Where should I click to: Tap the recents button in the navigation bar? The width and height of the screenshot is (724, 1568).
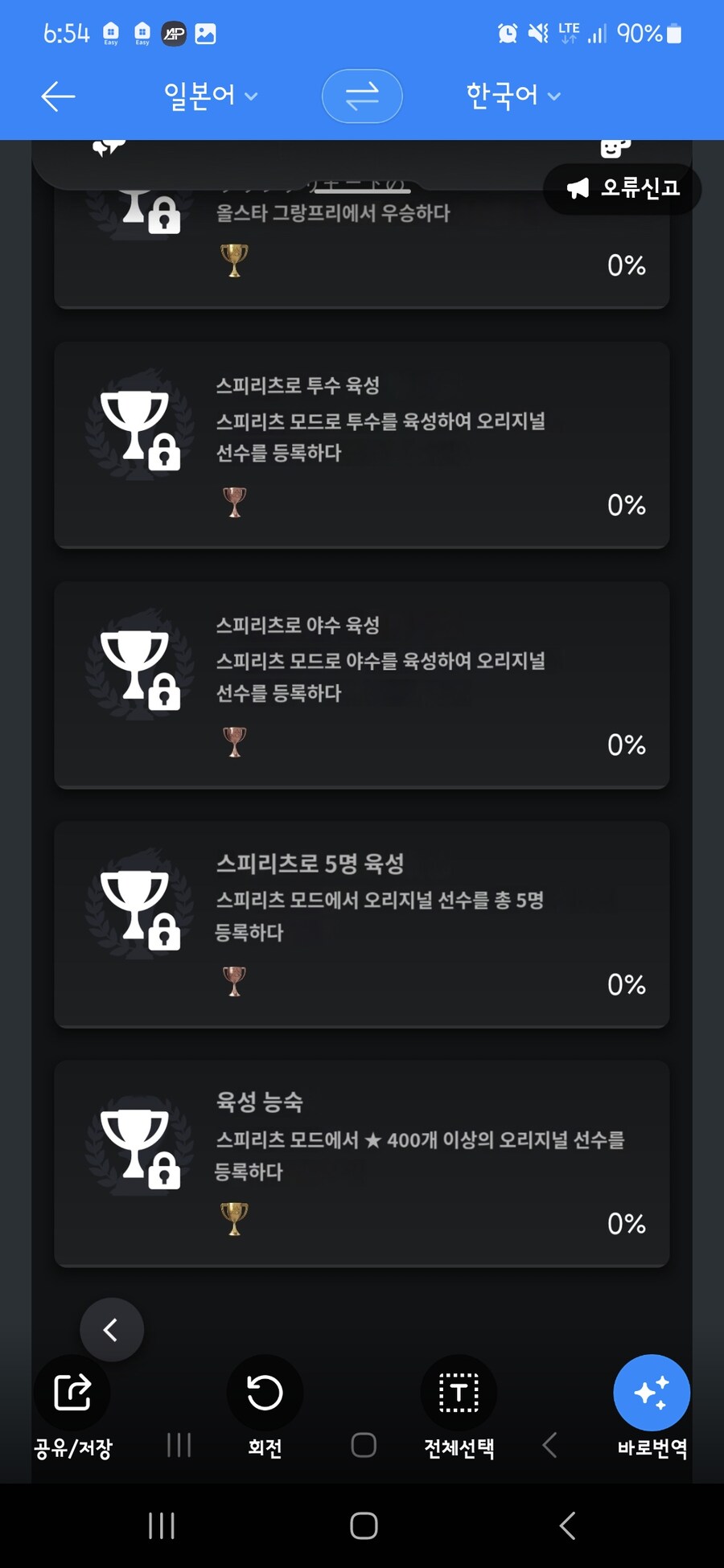162,1524
